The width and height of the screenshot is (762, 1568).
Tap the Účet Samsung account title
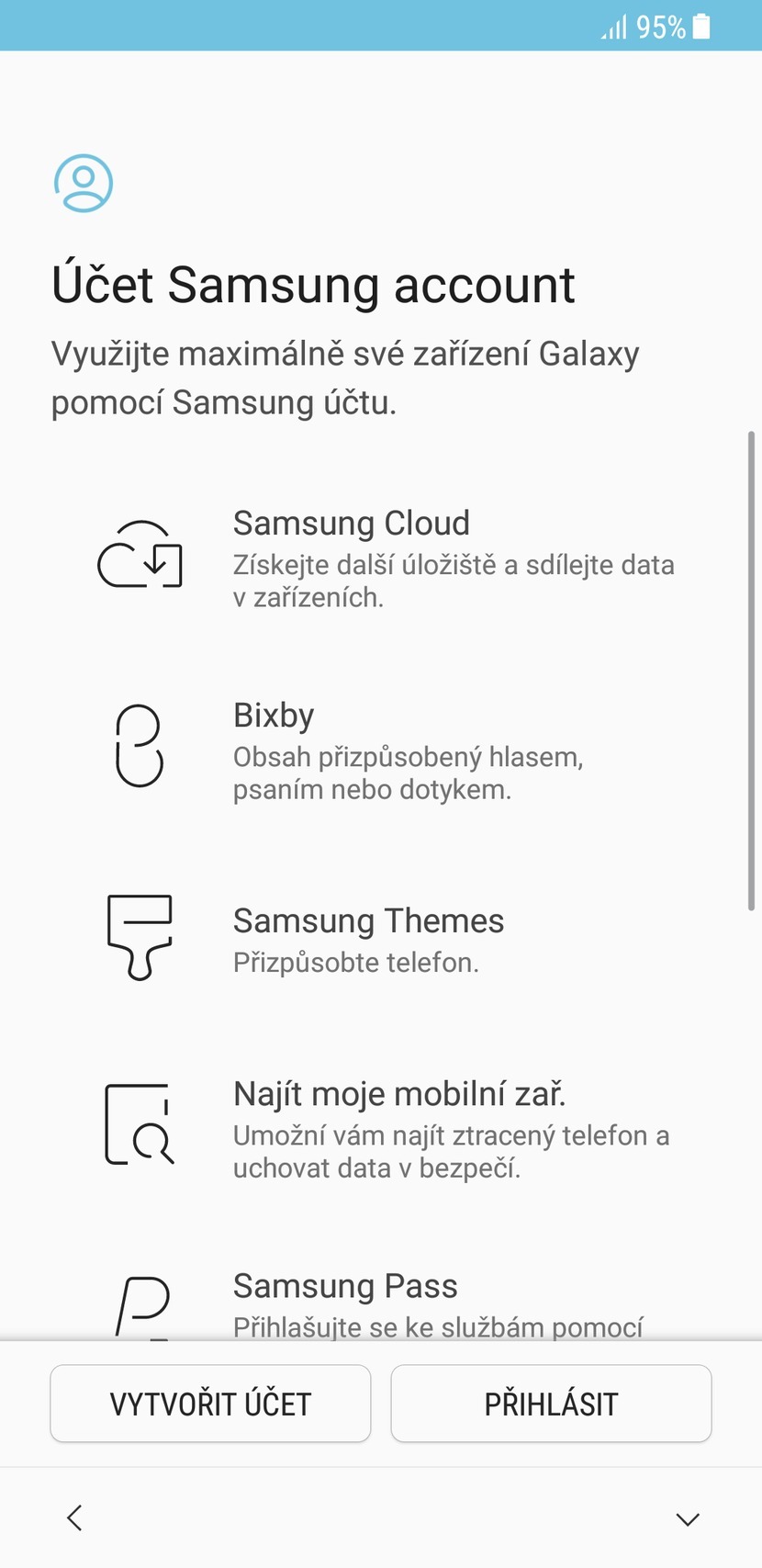pyautogui.click(x=314, y=284)
